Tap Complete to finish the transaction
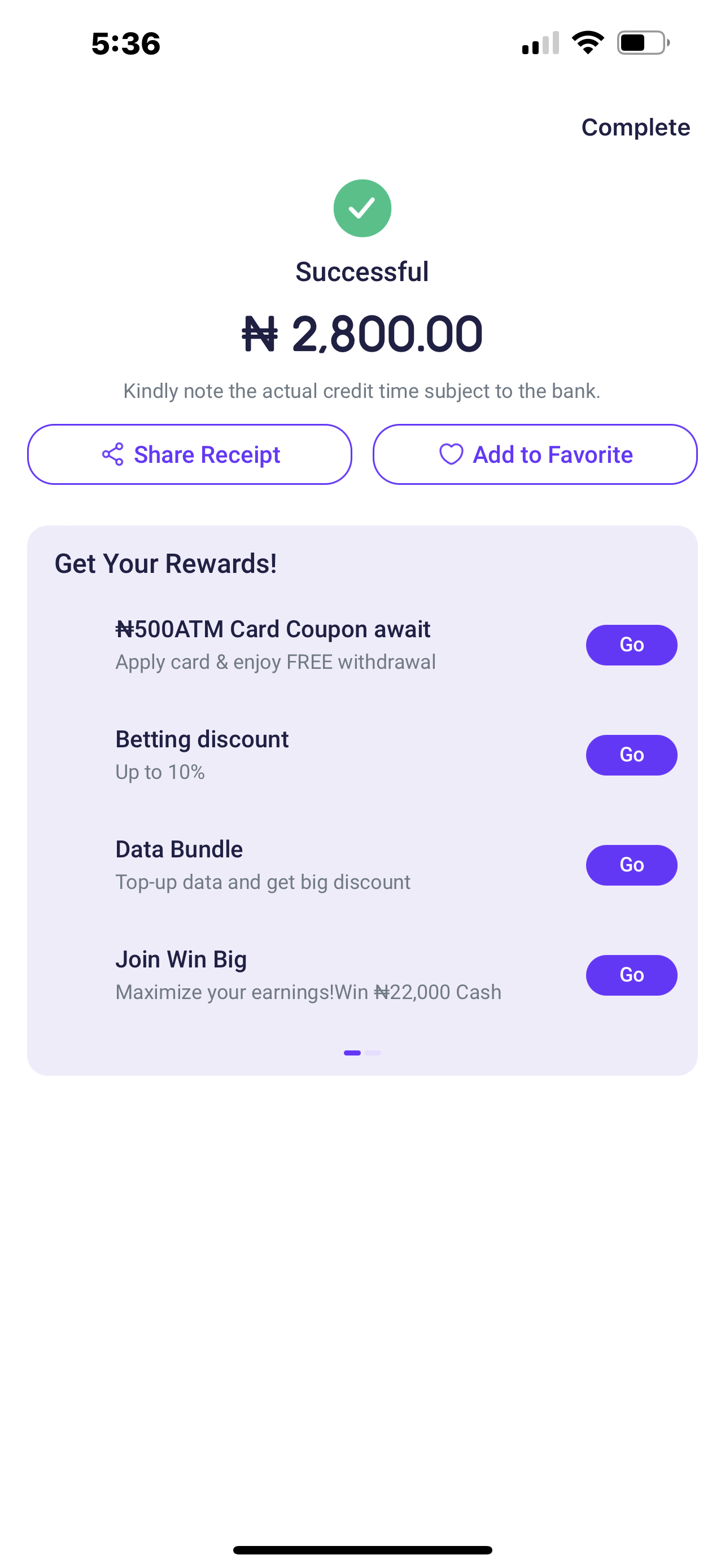The image size is (725, 1568). (635, 127)
